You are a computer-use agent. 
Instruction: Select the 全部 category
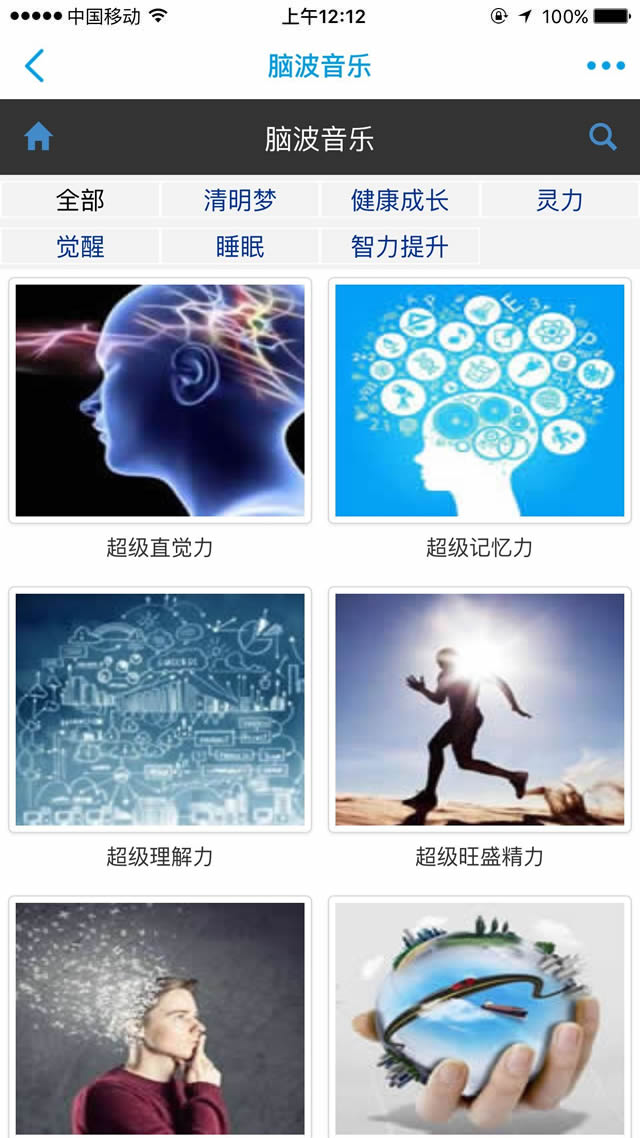[80, 200]
